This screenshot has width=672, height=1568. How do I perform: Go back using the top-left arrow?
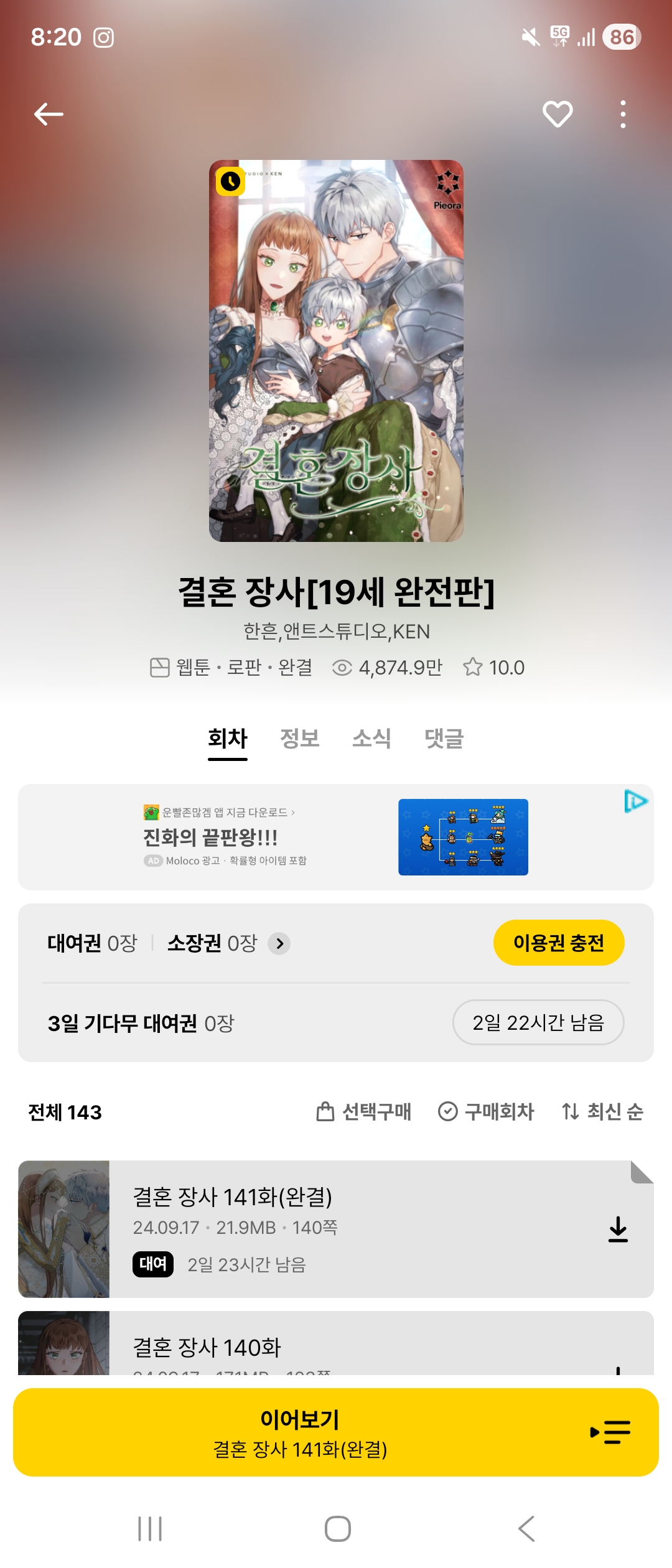49,114
